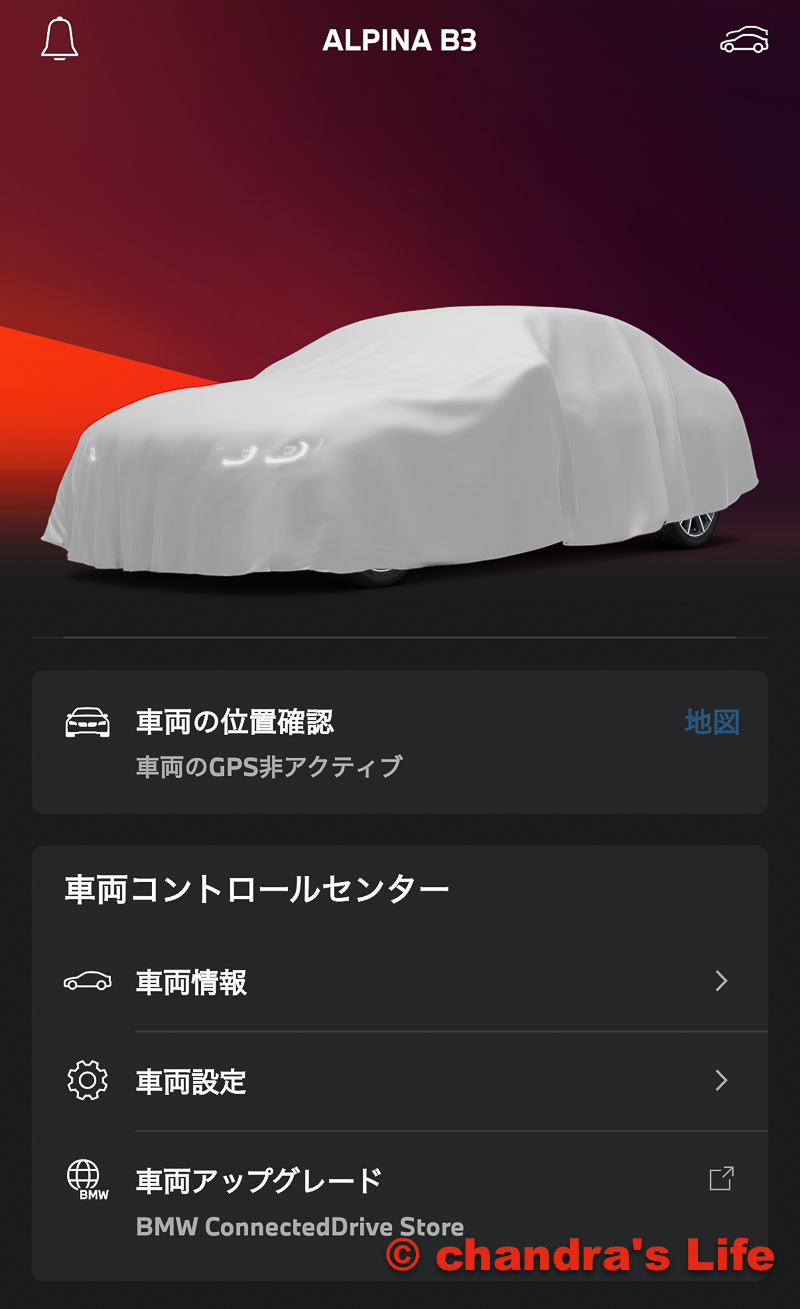Open the 地図 map link
This screenshot has height=1309, width=800.
(x=712, y=722)
